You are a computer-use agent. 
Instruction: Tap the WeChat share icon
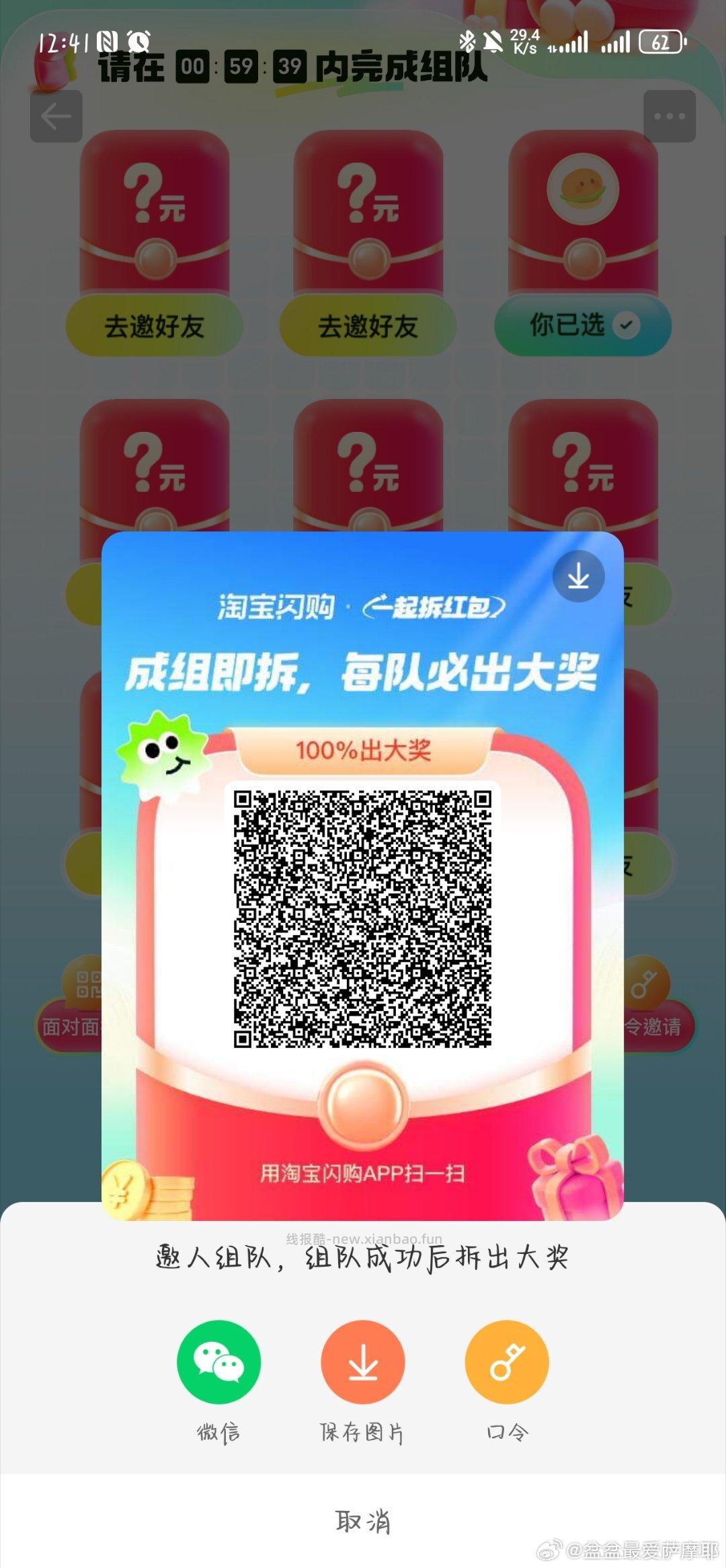tap(218, 1361)
